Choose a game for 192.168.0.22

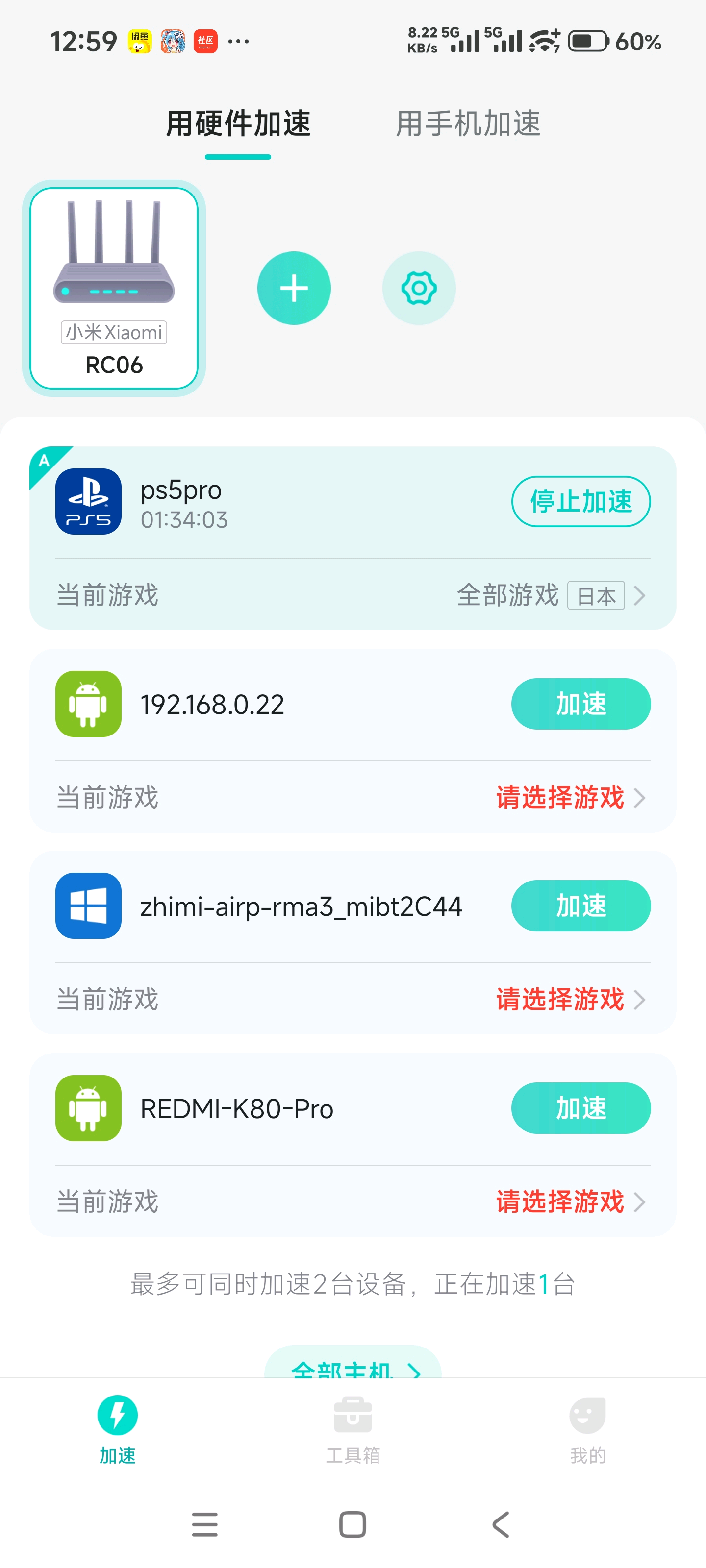coord(570,797)
